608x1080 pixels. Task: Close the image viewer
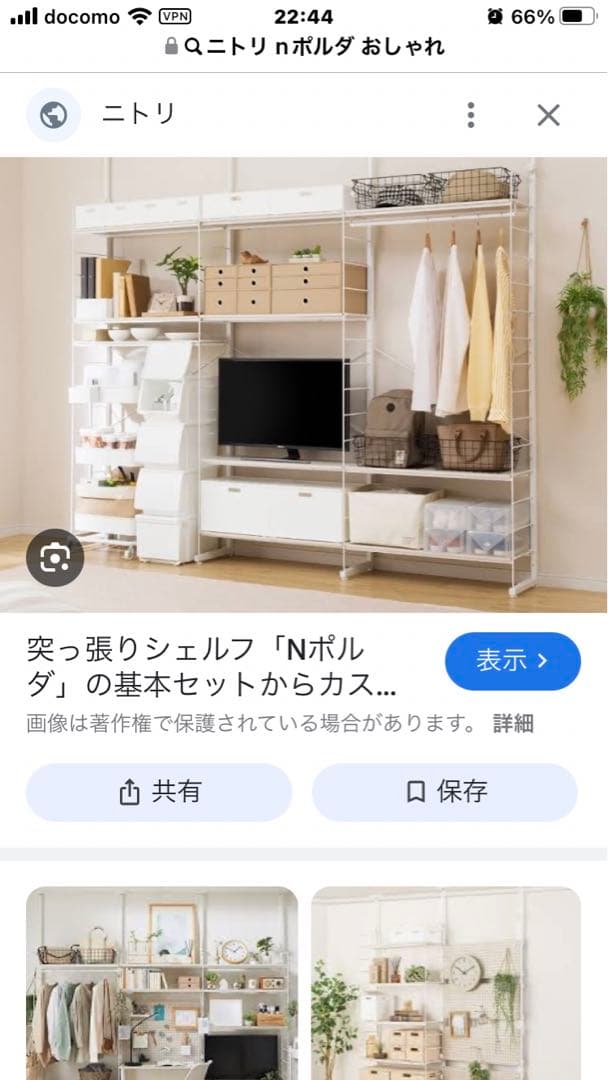548,115
